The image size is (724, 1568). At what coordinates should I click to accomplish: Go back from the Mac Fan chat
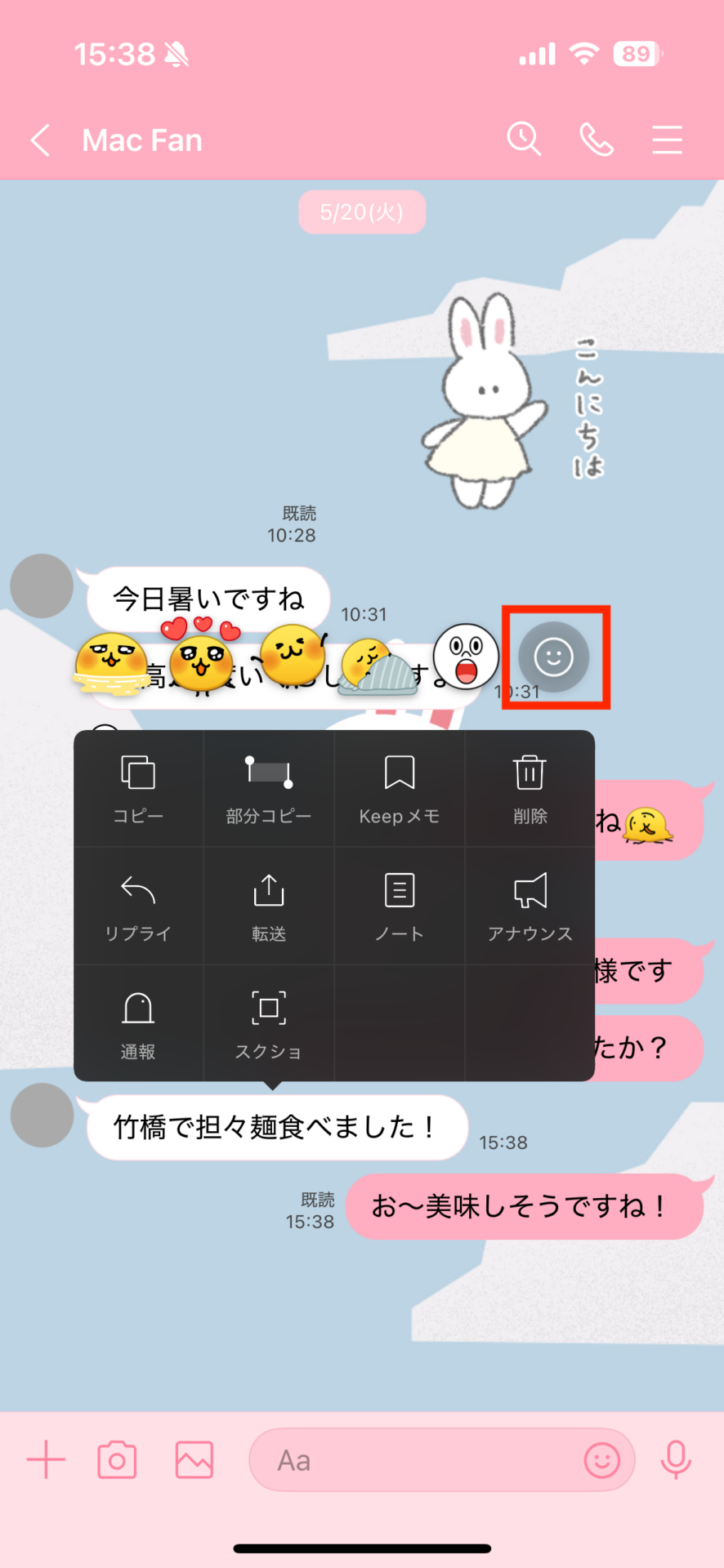point(41,140)
